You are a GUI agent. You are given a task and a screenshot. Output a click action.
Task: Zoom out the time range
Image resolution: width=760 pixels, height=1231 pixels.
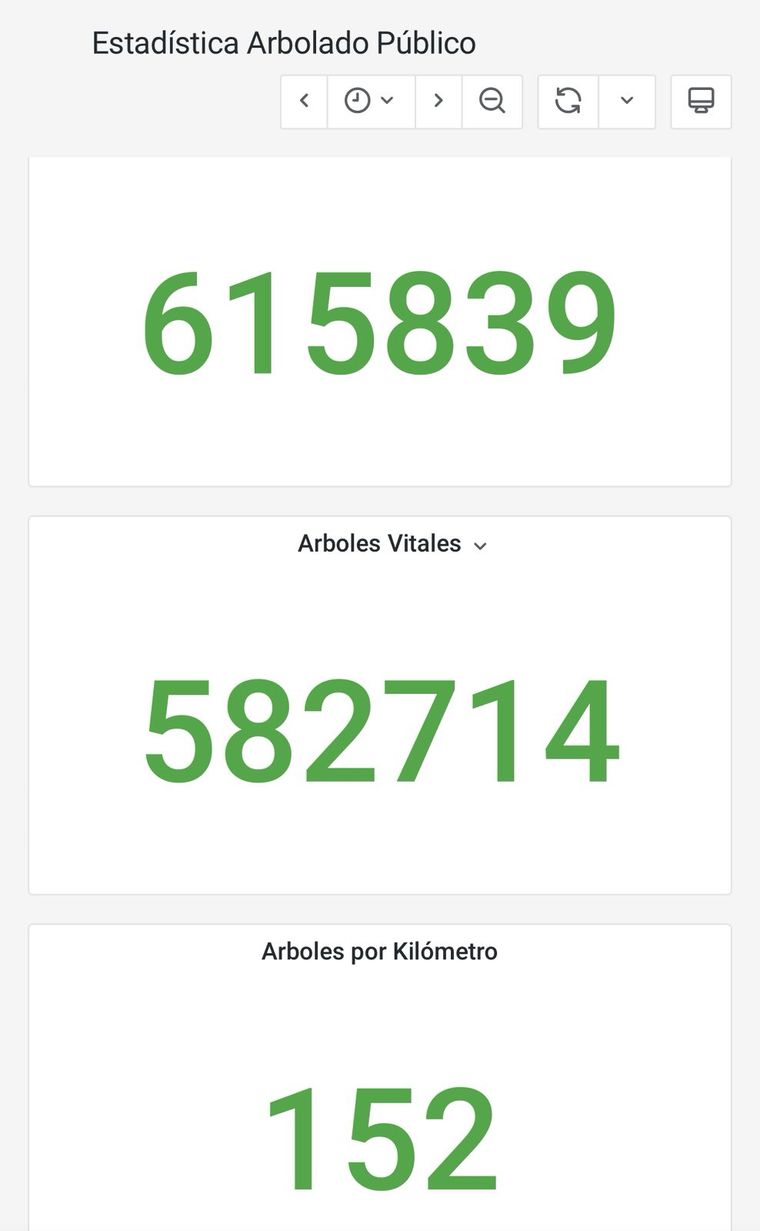tap(492, 101)
